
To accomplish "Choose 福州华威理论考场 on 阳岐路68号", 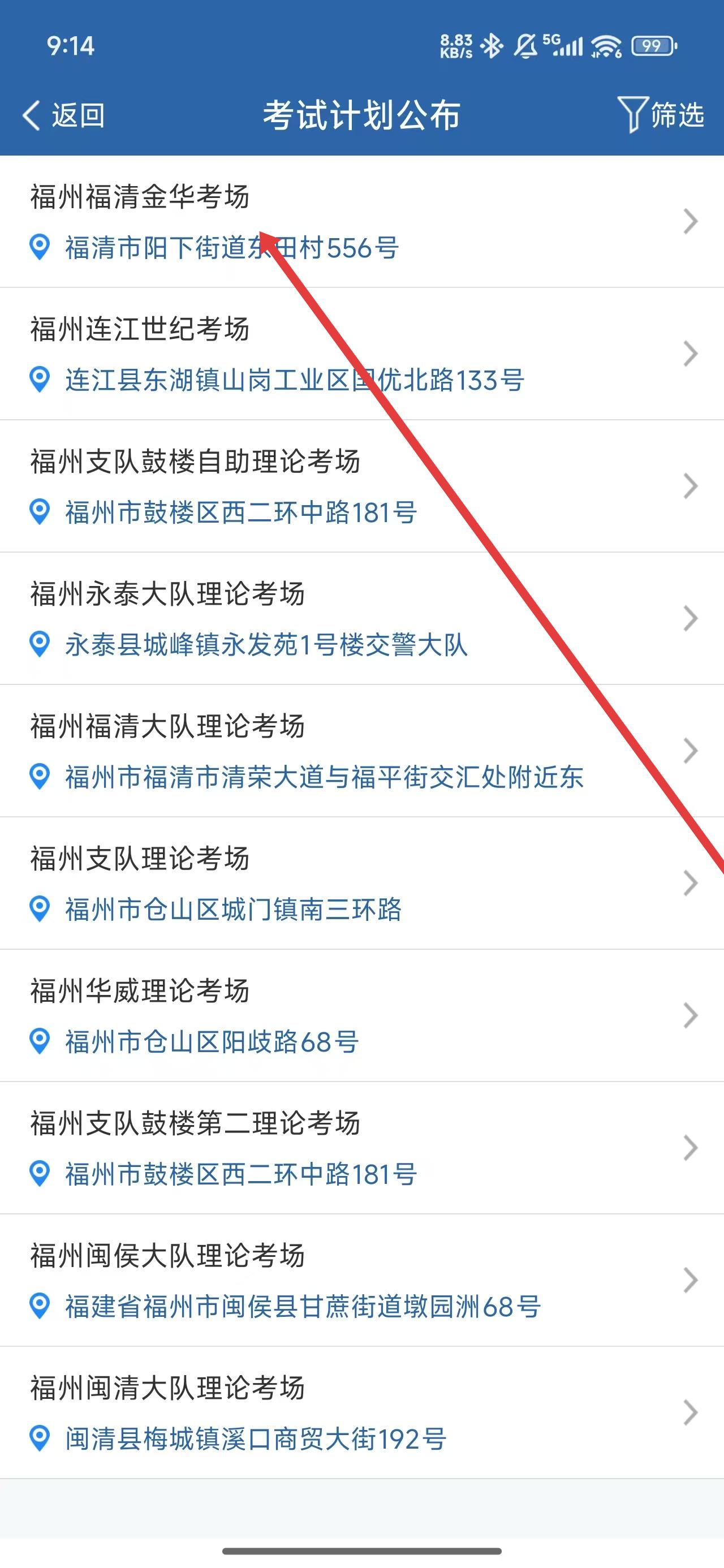I will coord(361,1015).
